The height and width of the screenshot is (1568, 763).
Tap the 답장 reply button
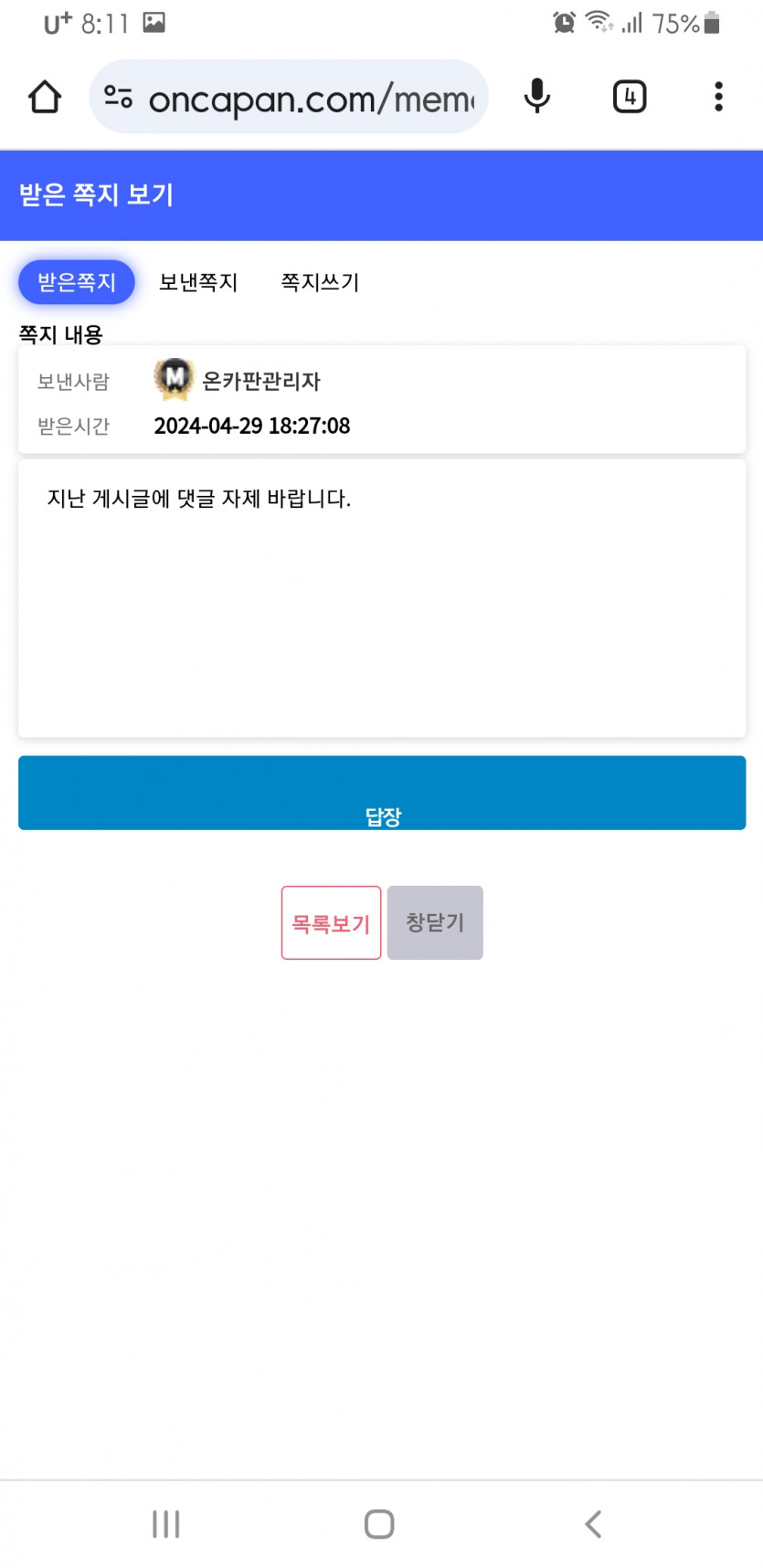coord(382,793)
